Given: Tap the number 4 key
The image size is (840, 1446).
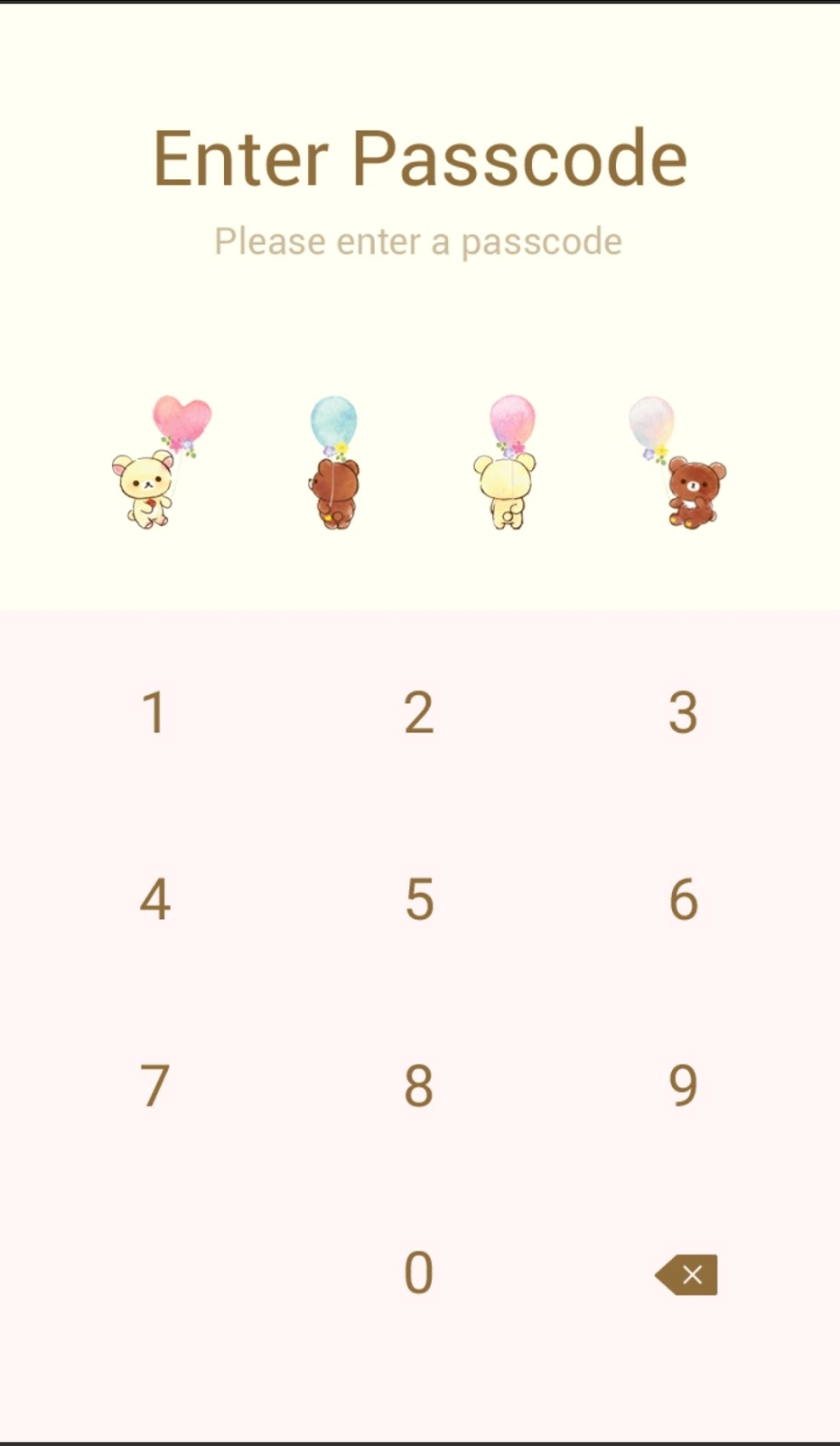Looking at the screenshot, I should (x=154, y=900).
